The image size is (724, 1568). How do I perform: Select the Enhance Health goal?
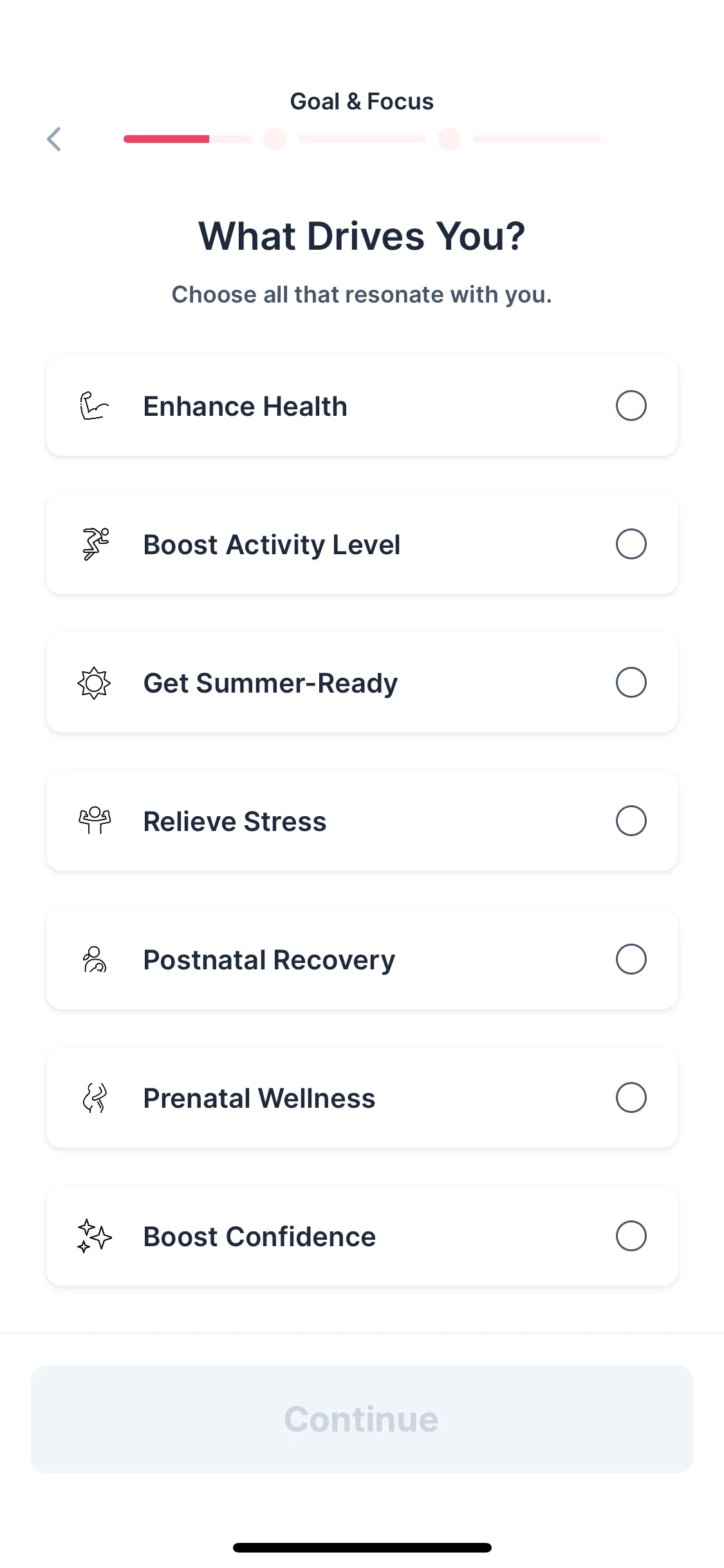pyautogui.click(x=630, y=406)
